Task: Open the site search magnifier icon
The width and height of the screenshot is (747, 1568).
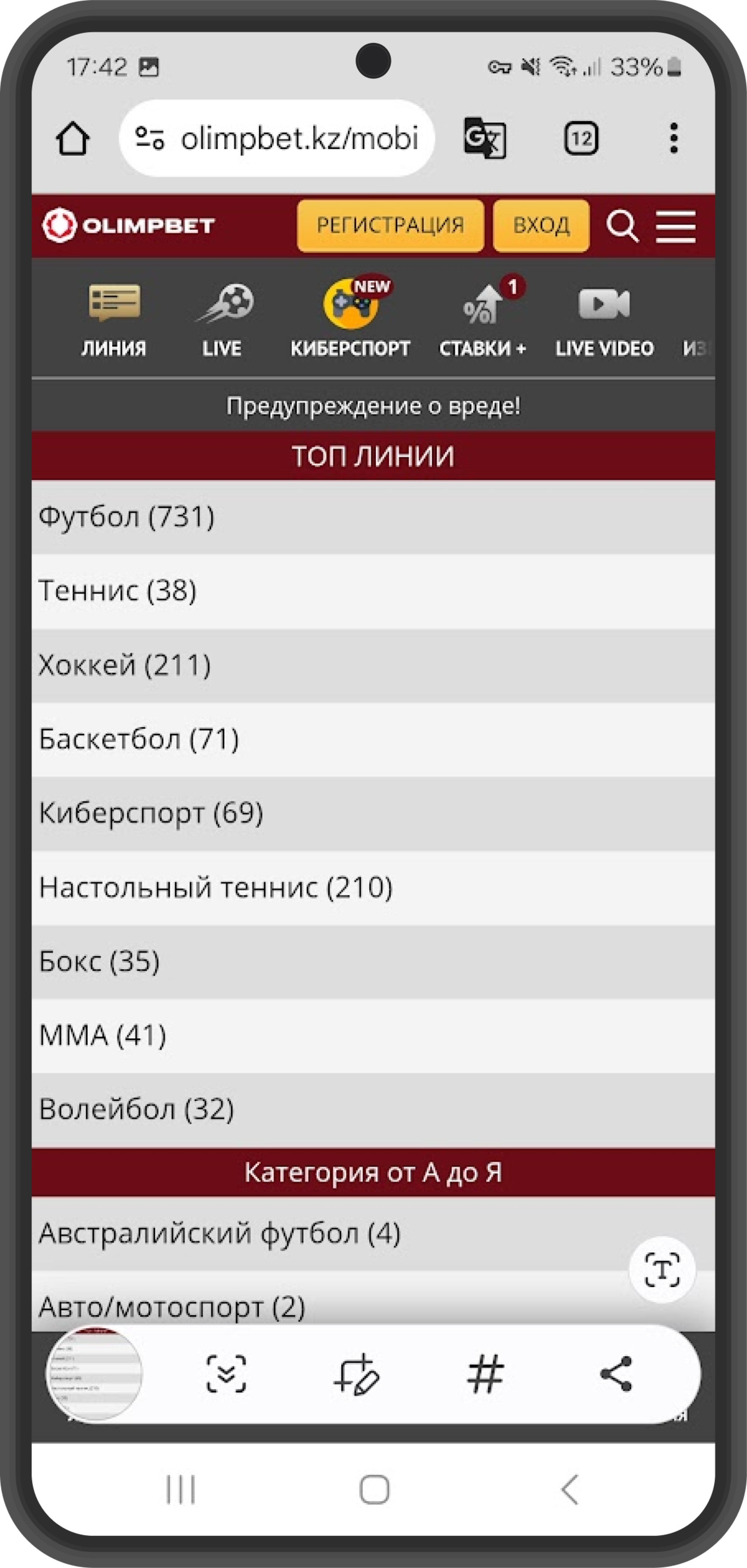Action: coord(622,227)
